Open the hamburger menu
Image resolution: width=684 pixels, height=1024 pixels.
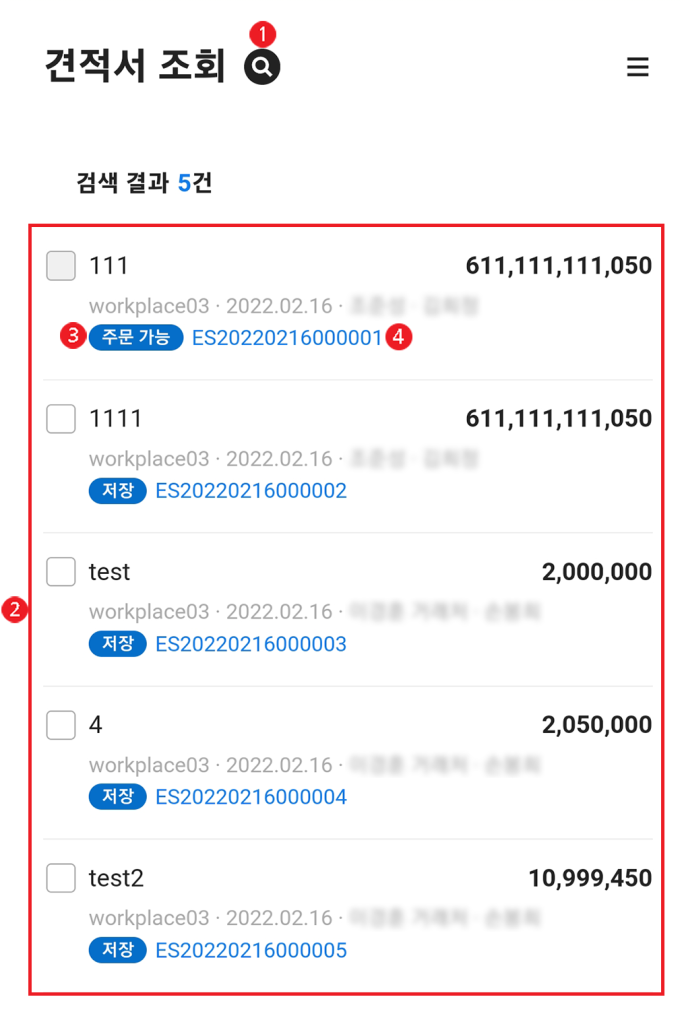pos(637,67)
